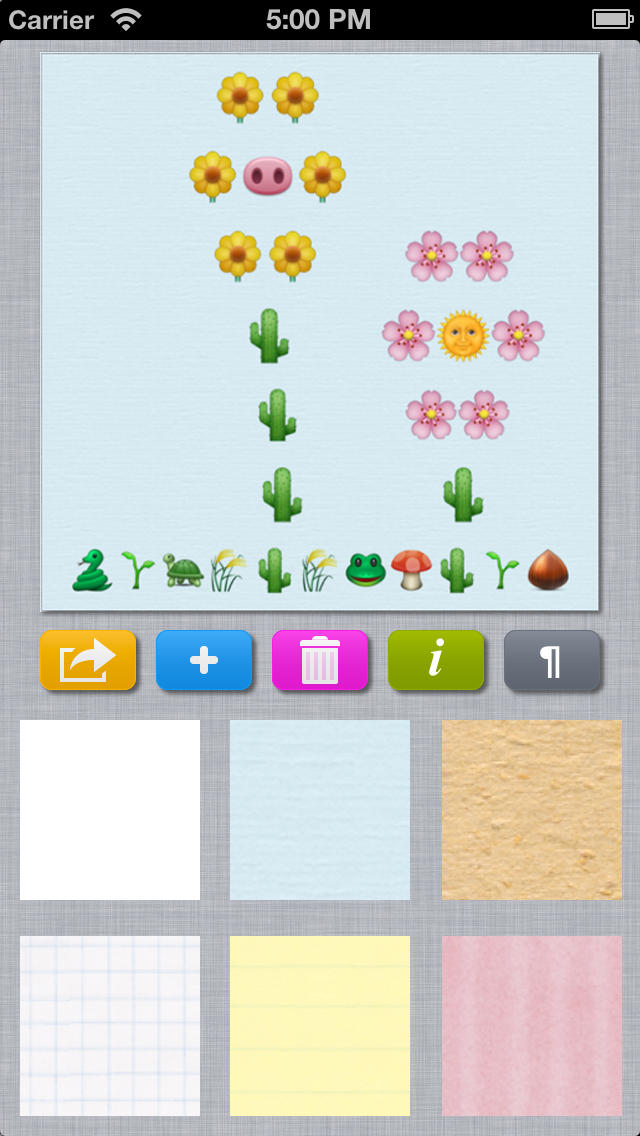Delete using the pink trash button
640x1136 pixels.
coord(320,660)
